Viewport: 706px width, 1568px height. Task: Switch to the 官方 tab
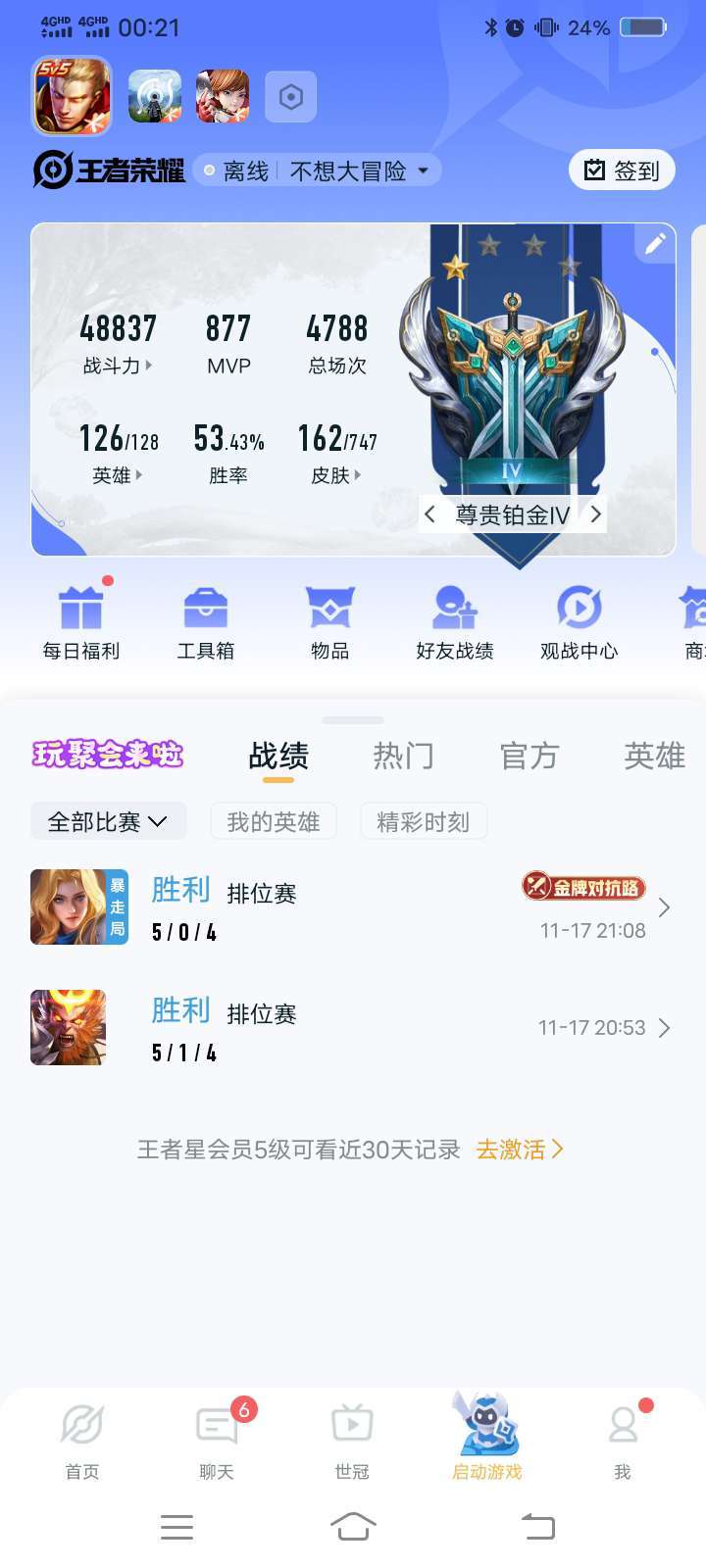click(529, 756)
